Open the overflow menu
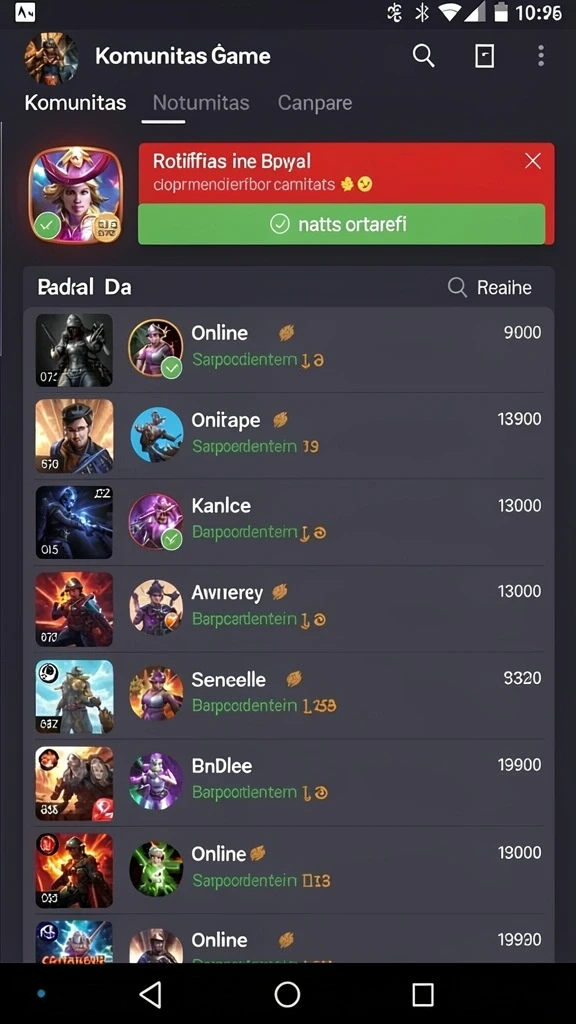 (x=541, y=56)
